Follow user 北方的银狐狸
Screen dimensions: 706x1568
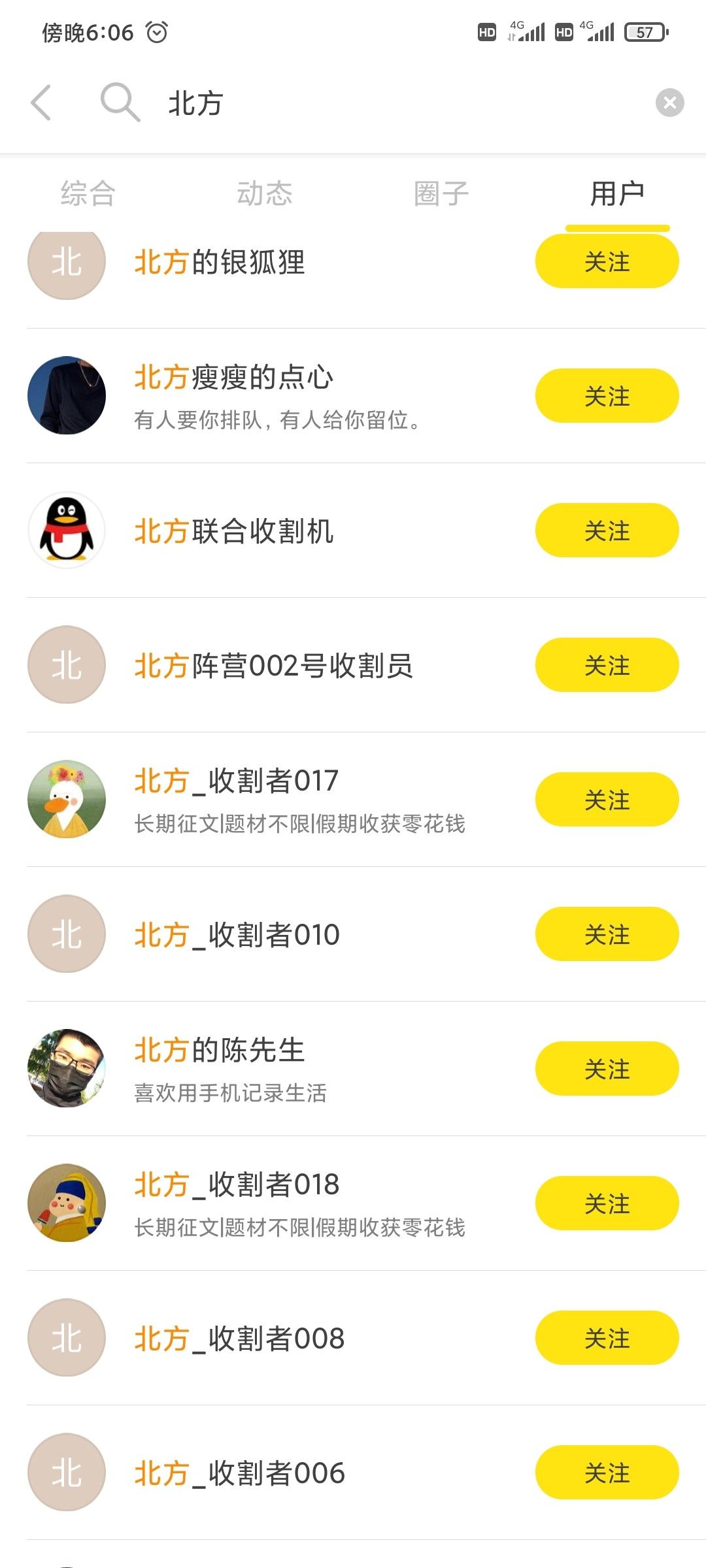pos(607,262)
